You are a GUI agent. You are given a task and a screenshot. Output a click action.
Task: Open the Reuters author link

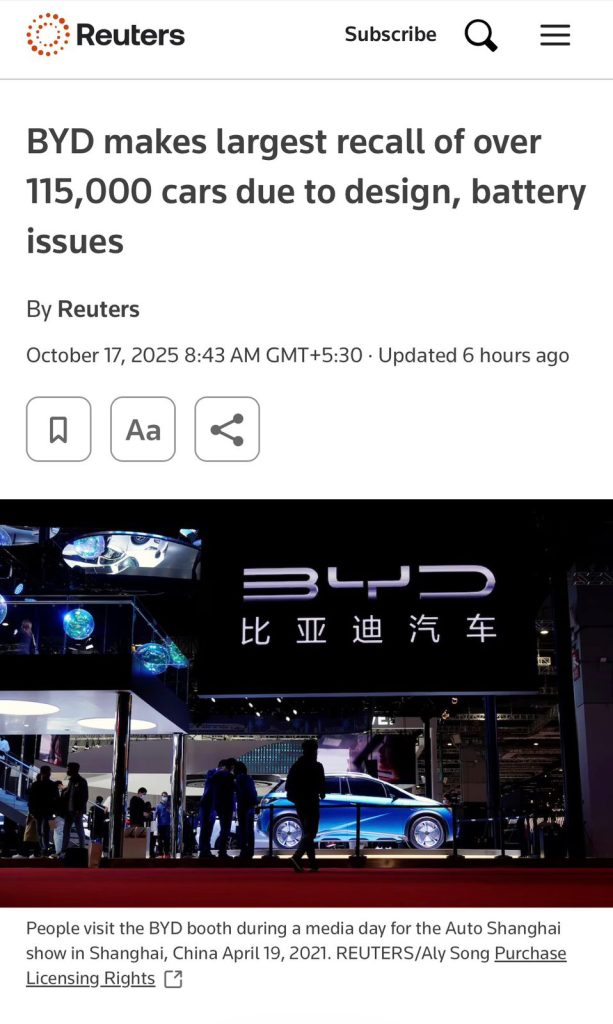(98, 309)
